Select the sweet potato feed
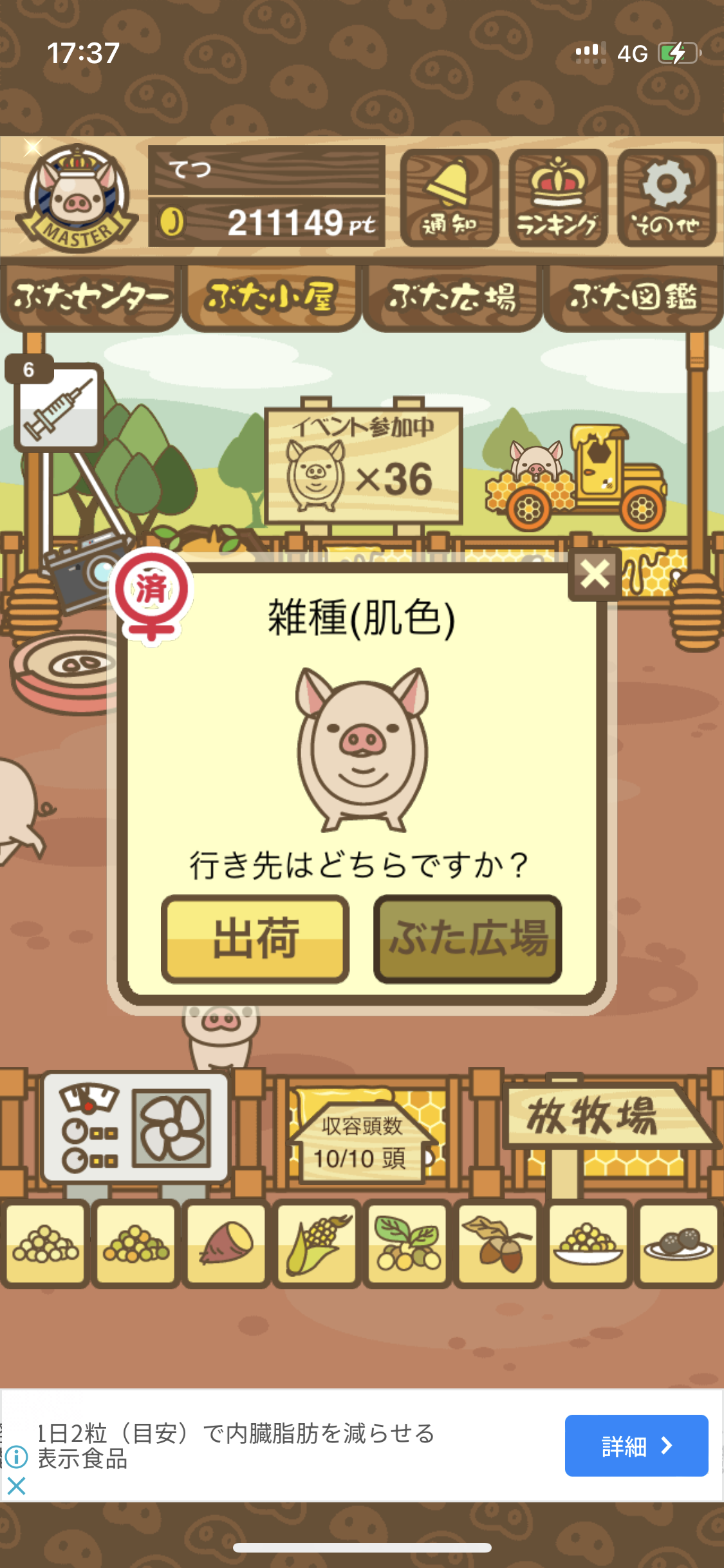The width and height of the screenshot is (724, 1568). click(x=227, y=1244)
